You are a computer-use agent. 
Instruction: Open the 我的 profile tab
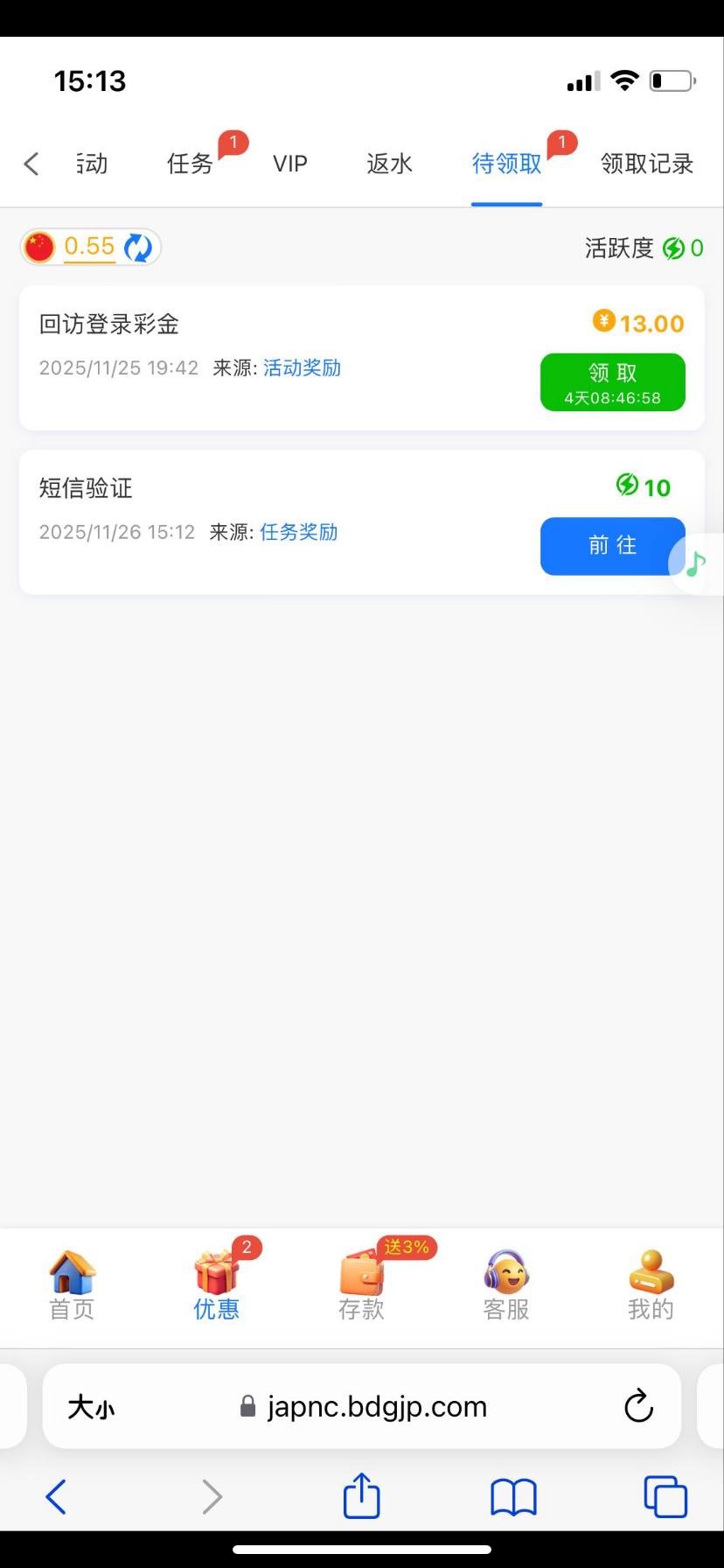click(x=651, y=1284)
